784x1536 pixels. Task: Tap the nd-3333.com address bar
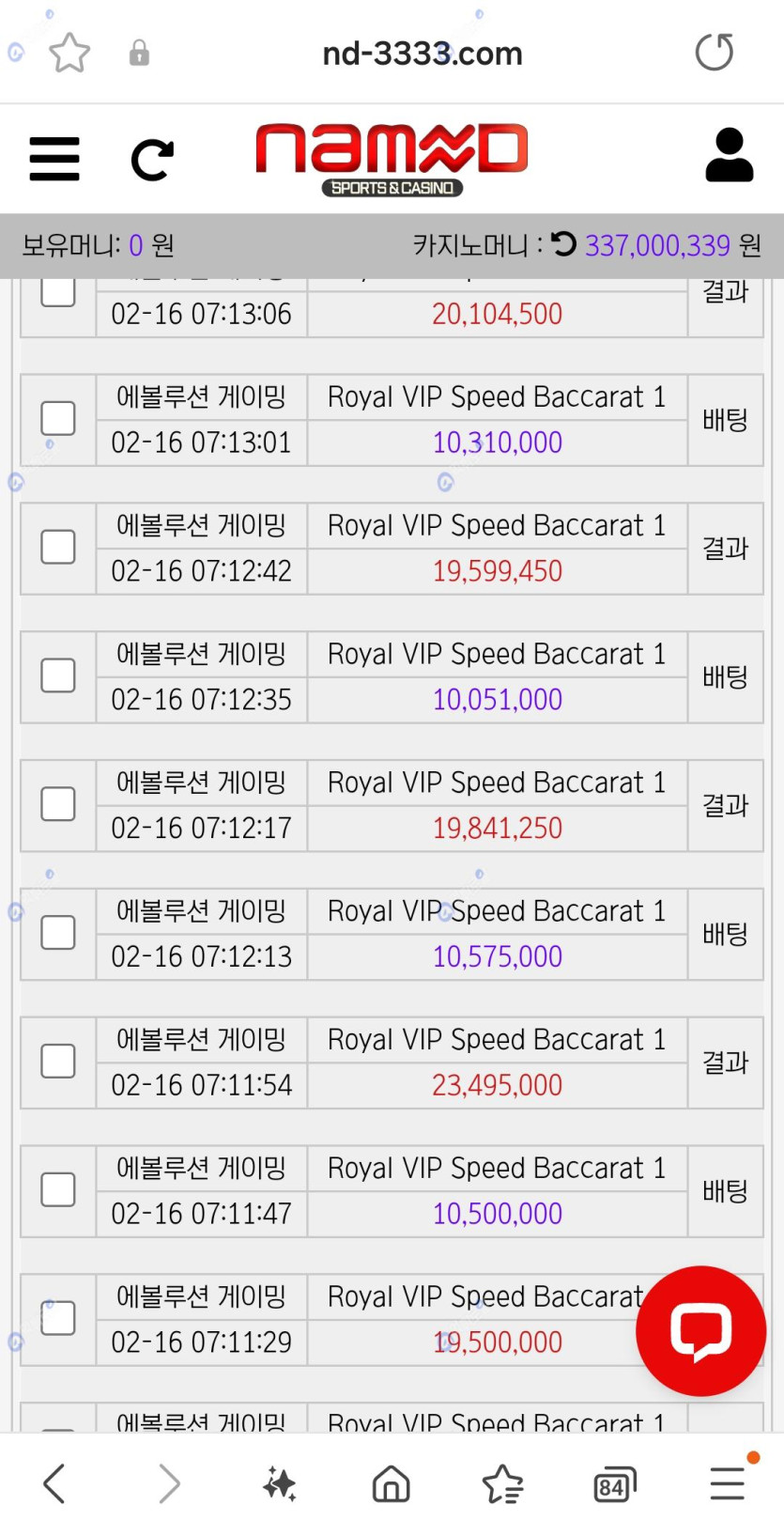tap(422, 54)
